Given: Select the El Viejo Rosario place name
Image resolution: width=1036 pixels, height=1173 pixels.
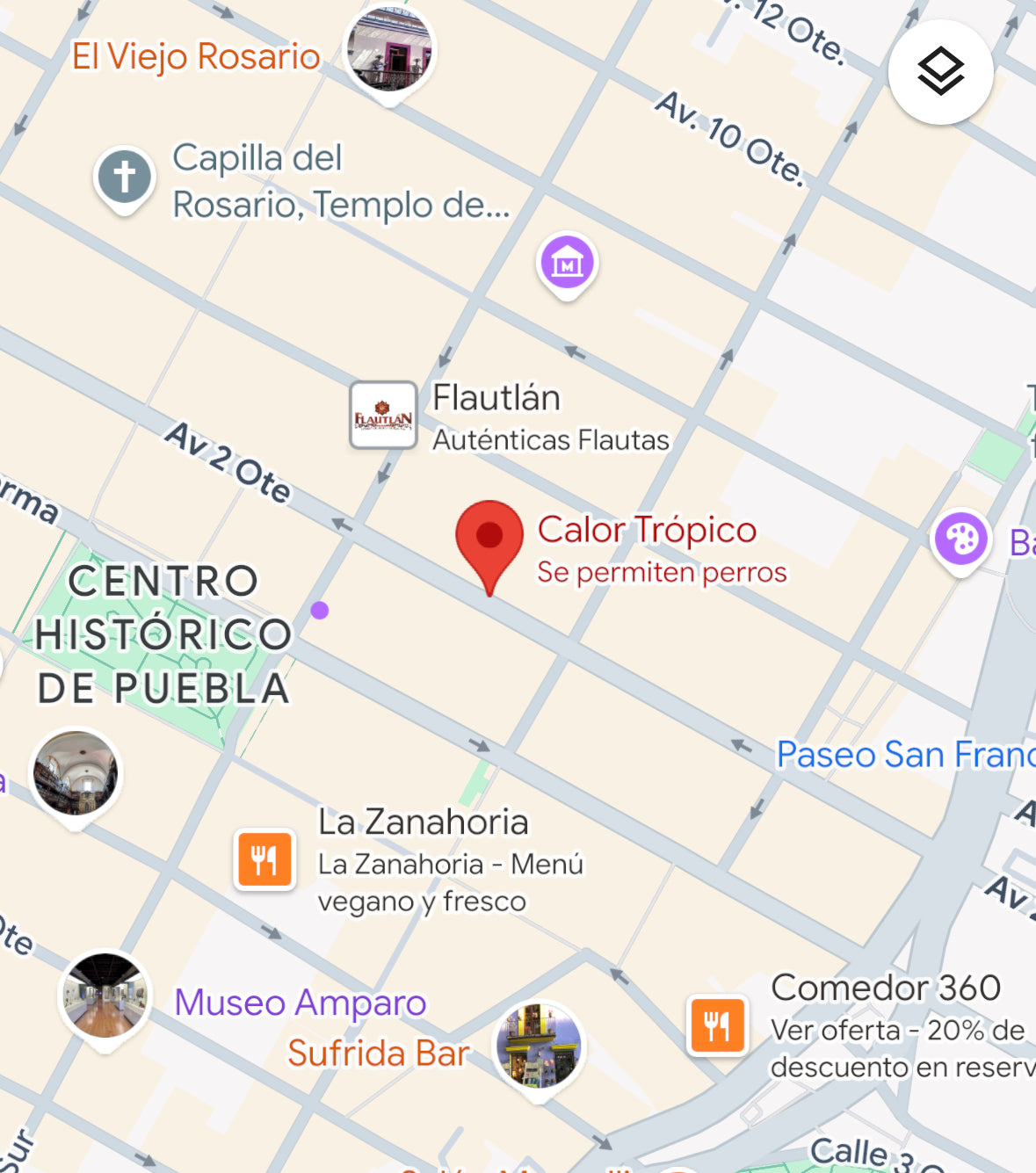Looking at the screenshot, I should click(x=195, y=54).
